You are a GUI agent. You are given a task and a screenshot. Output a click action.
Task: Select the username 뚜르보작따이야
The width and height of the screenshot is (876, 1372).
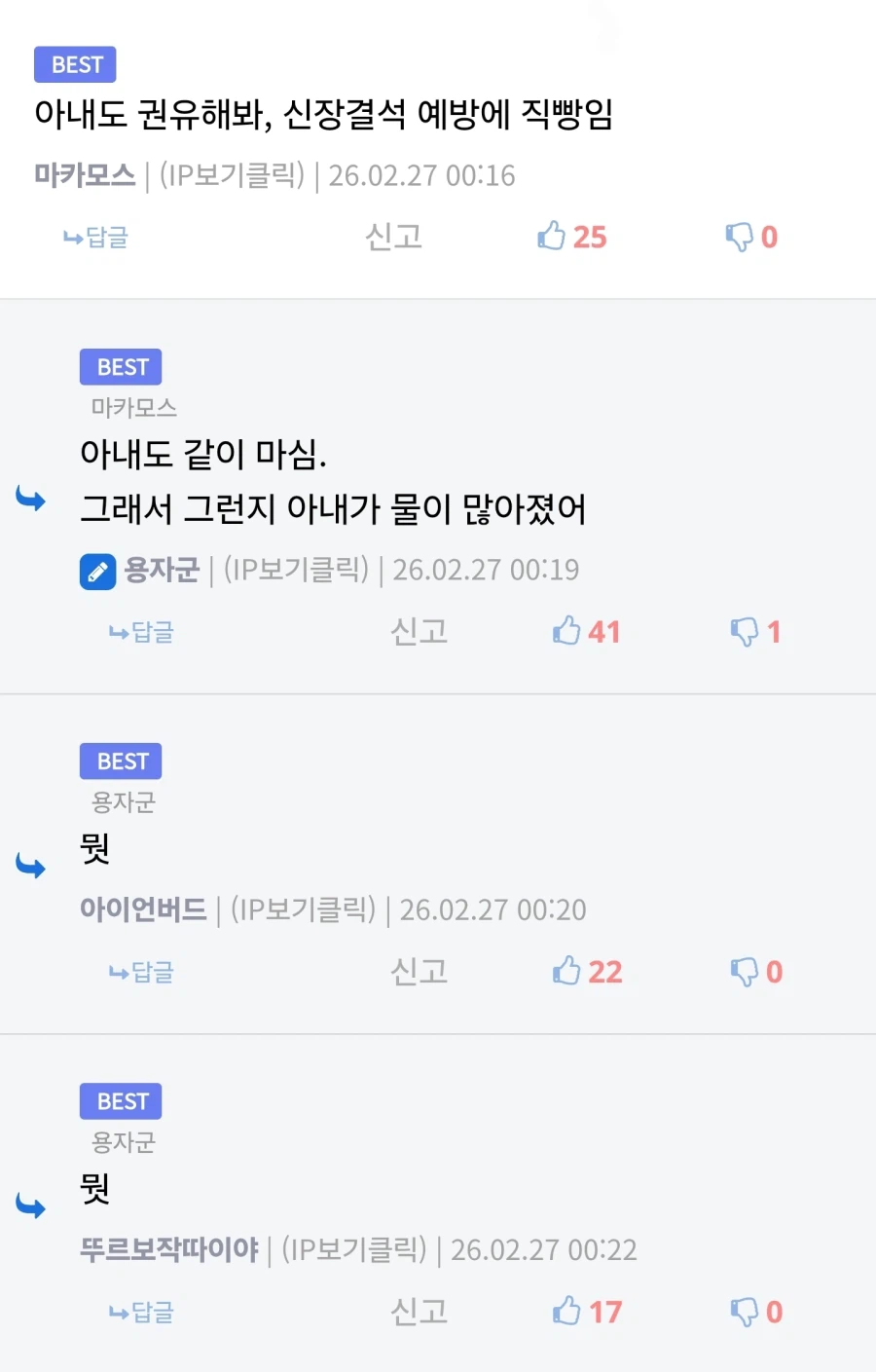point(168,1249)
